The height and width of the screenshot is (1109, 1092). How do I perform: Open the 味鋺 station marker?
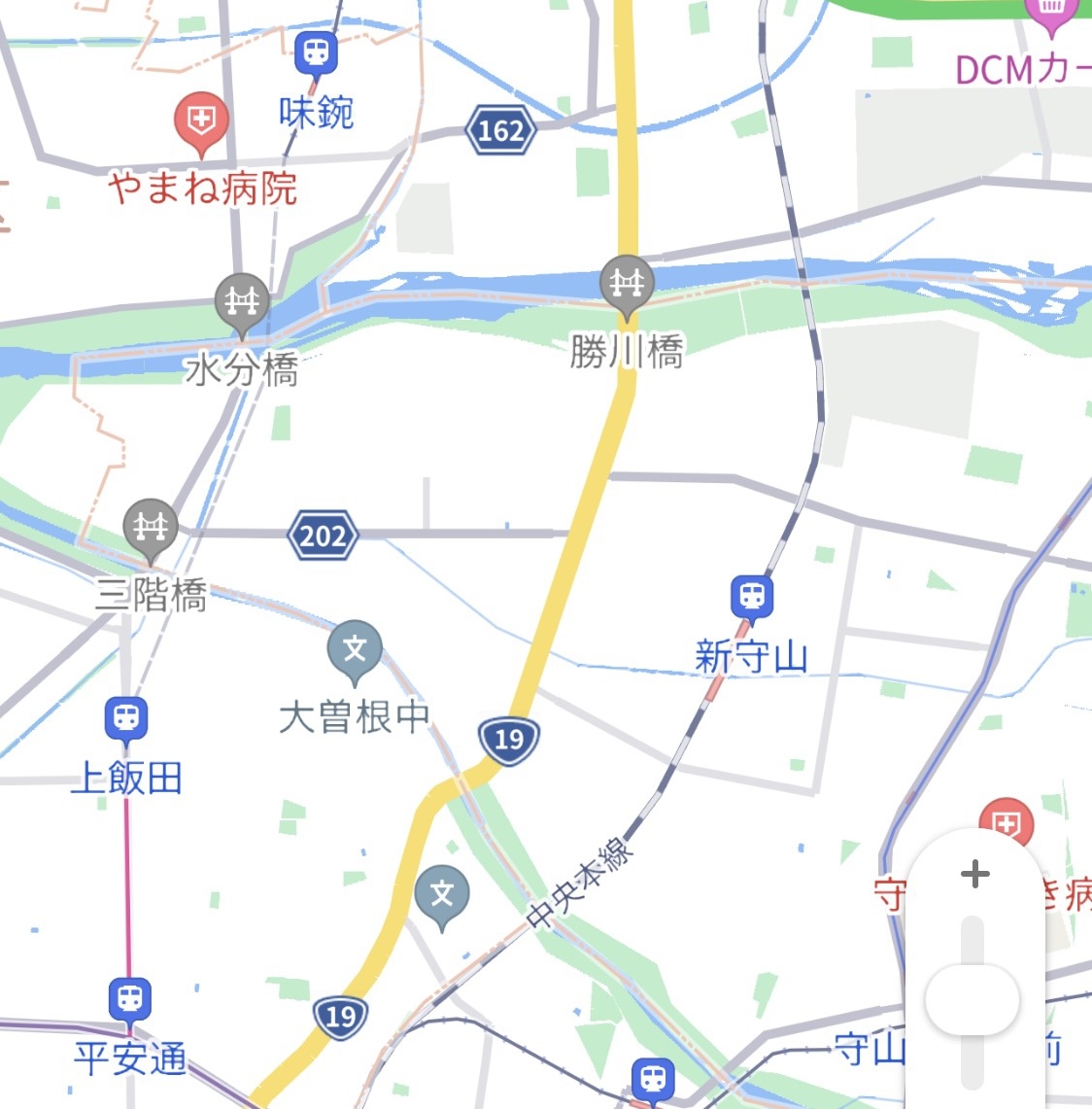coord(316,52)
